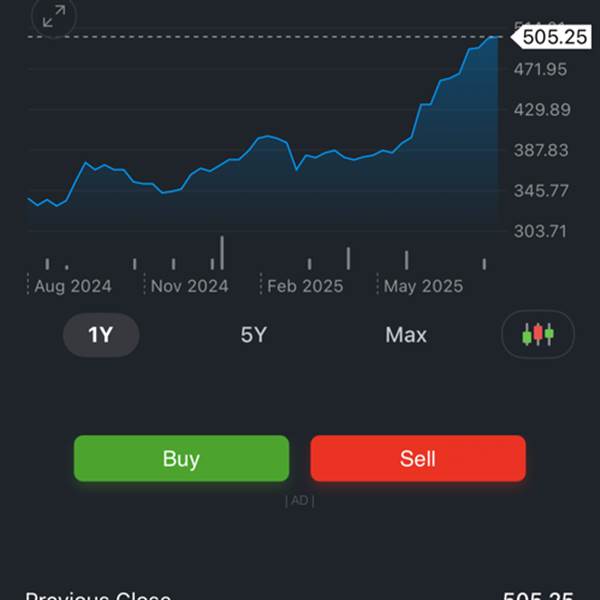Viewport: 600px width, 600px height.
Task: Tap the green Buy button
Action: click(181, 459)
